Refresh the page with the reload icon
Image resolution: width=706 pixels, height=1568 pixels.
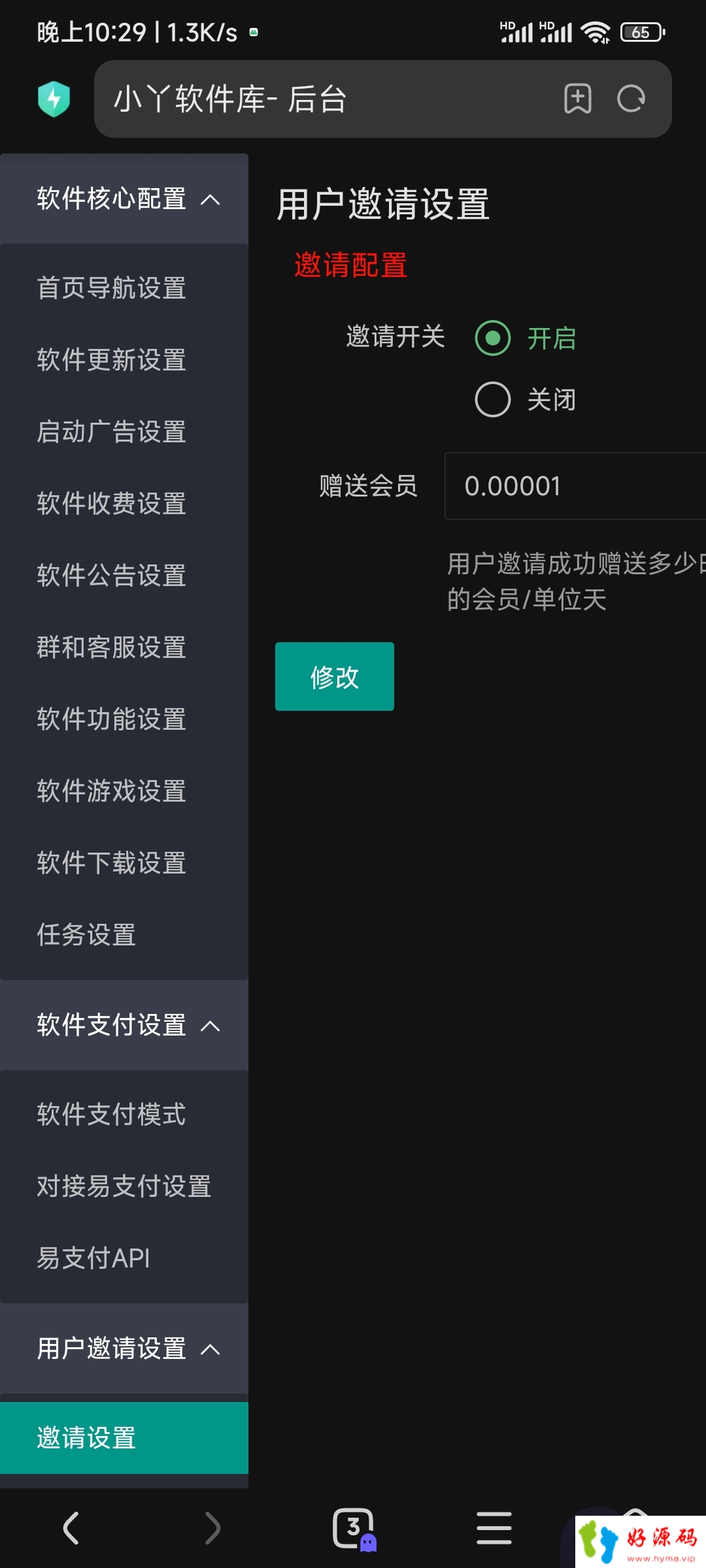pyautogui.click(x=631, y=99)
